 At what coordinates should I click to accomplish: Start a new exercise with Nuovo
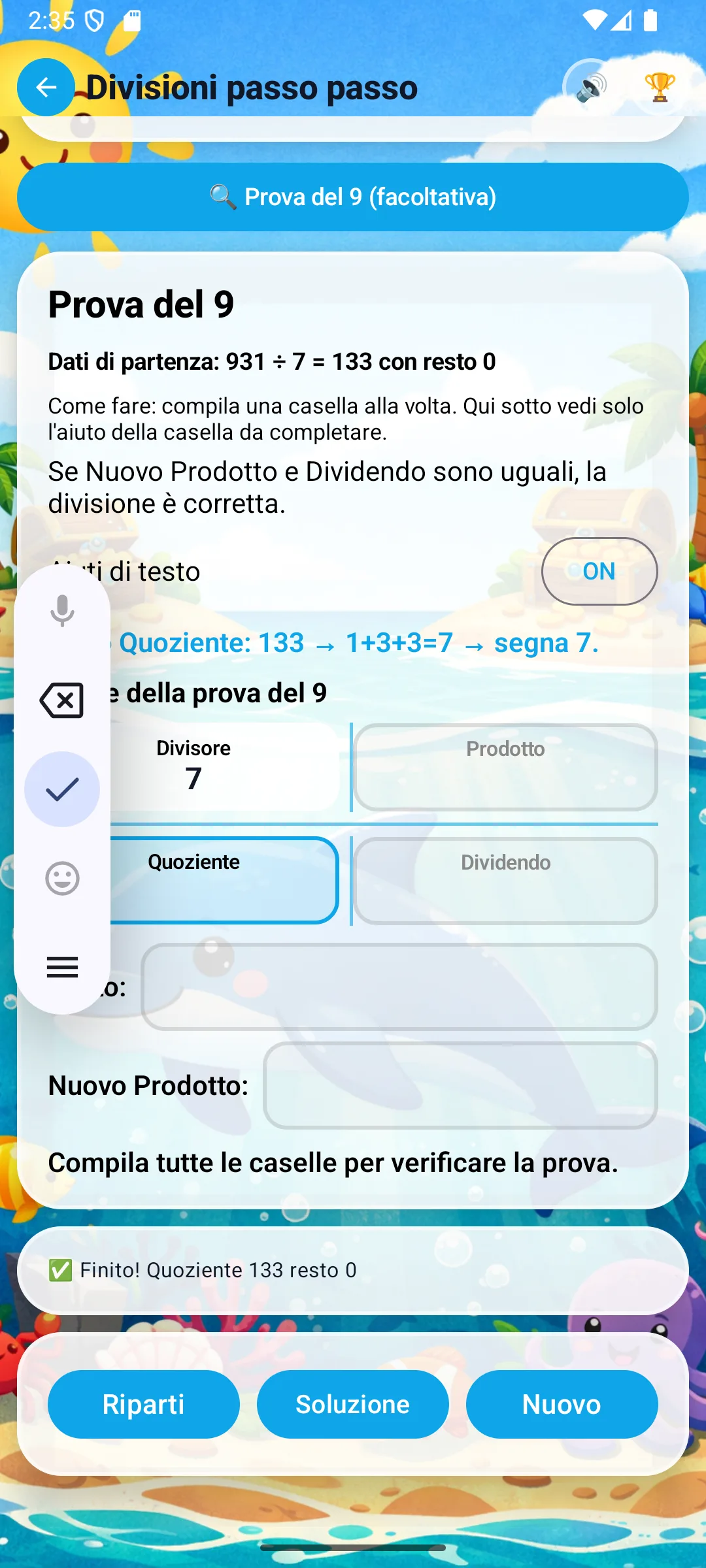pos(562,1403)
